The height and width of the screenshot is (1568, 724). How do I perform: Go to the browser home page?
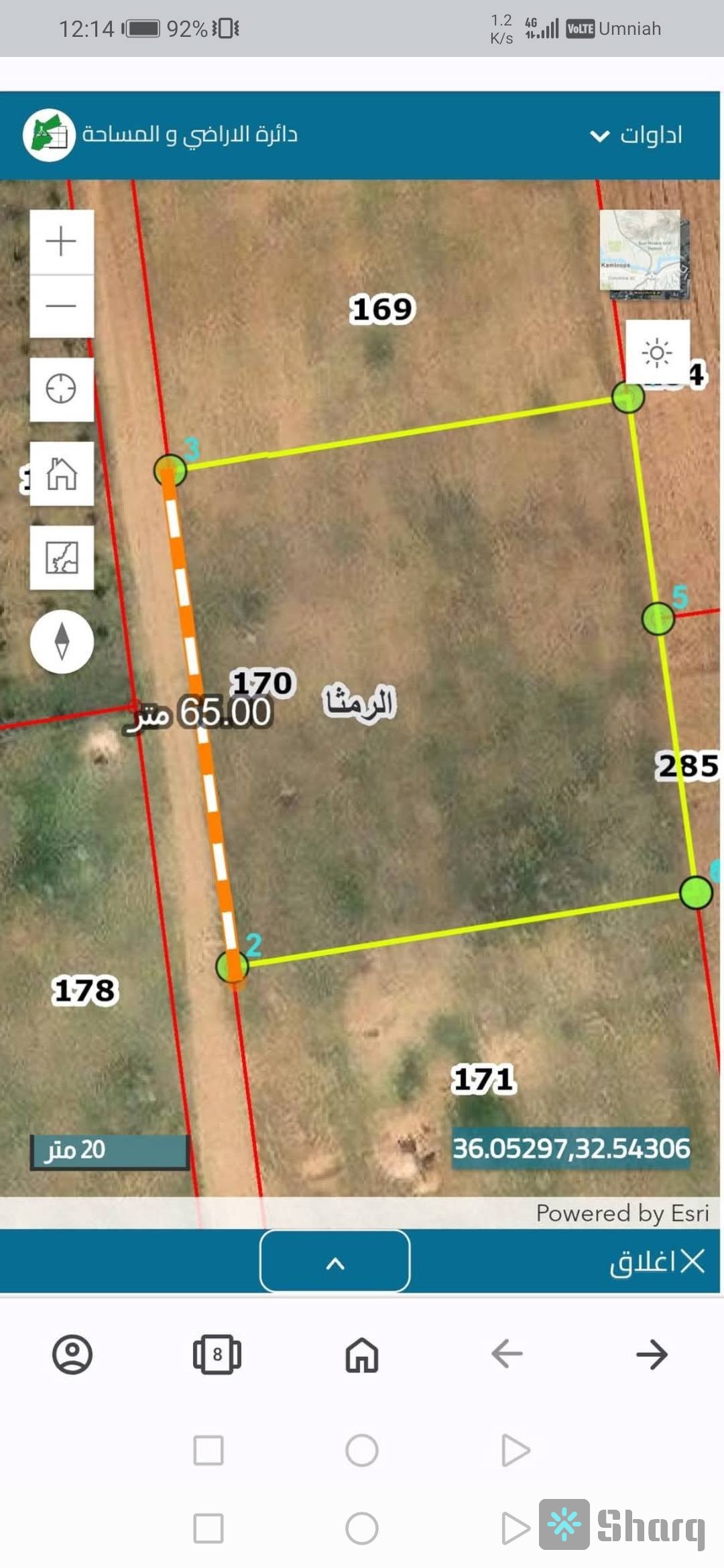pyautogui.click(x=361, y=1355)
